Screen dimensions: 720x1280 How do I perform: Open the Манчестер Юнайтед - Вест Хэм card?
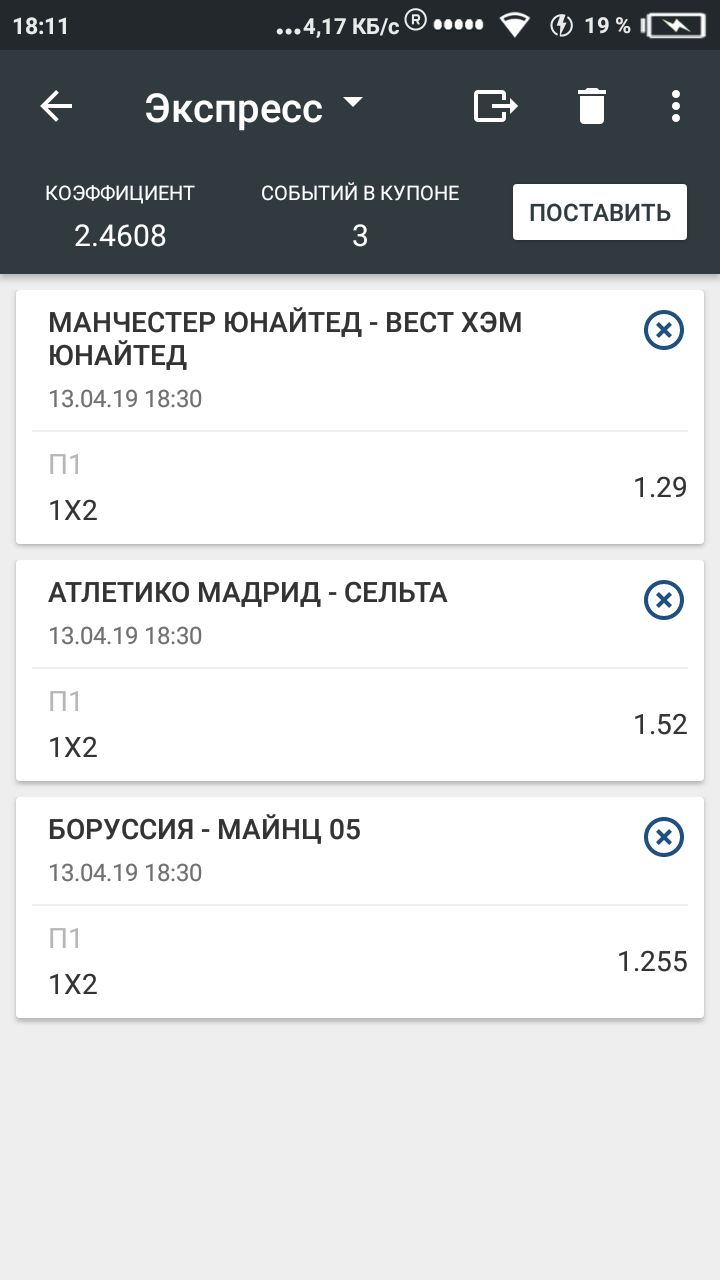360,417
